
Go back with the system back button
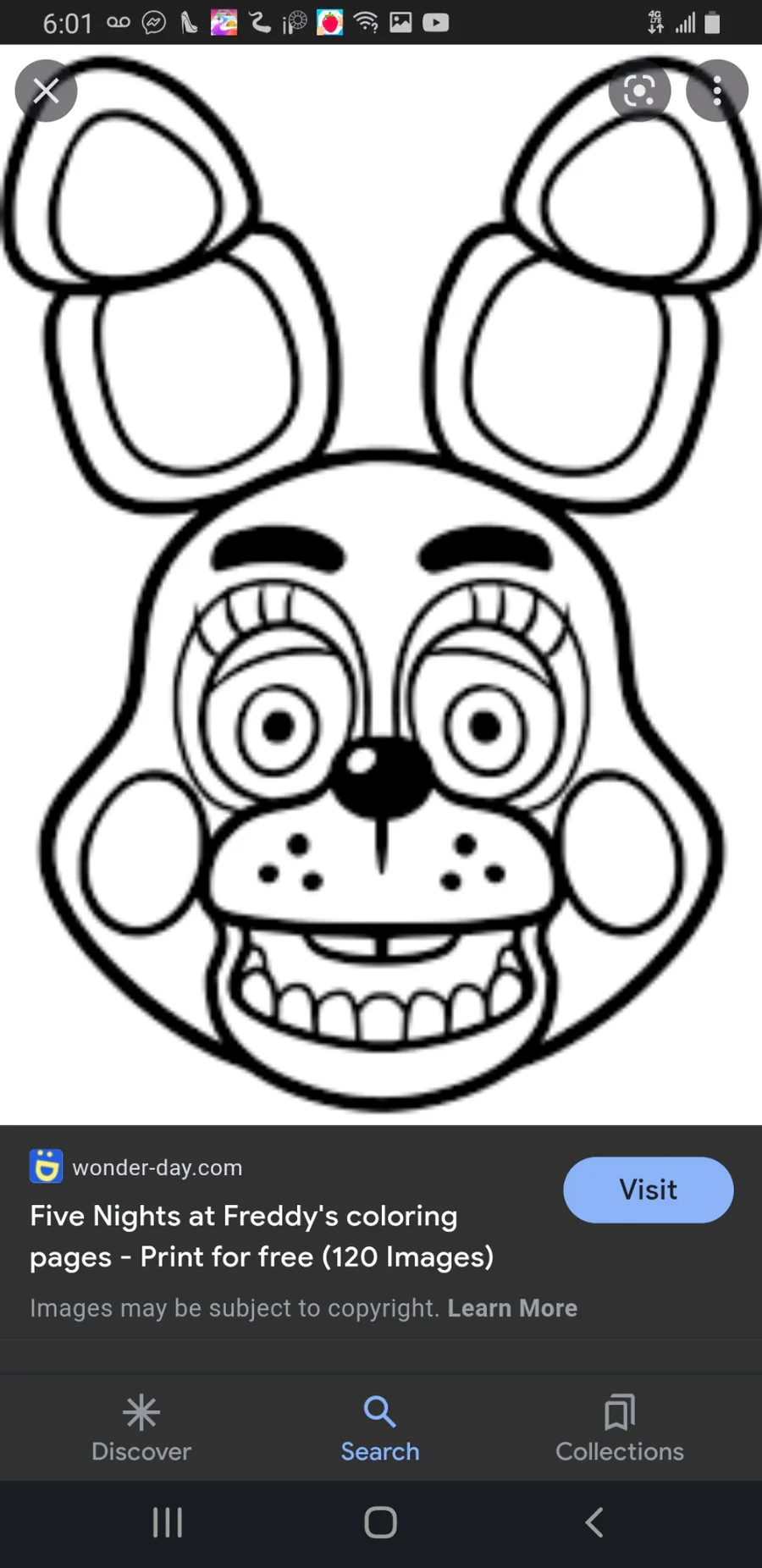click(594, 1522)
